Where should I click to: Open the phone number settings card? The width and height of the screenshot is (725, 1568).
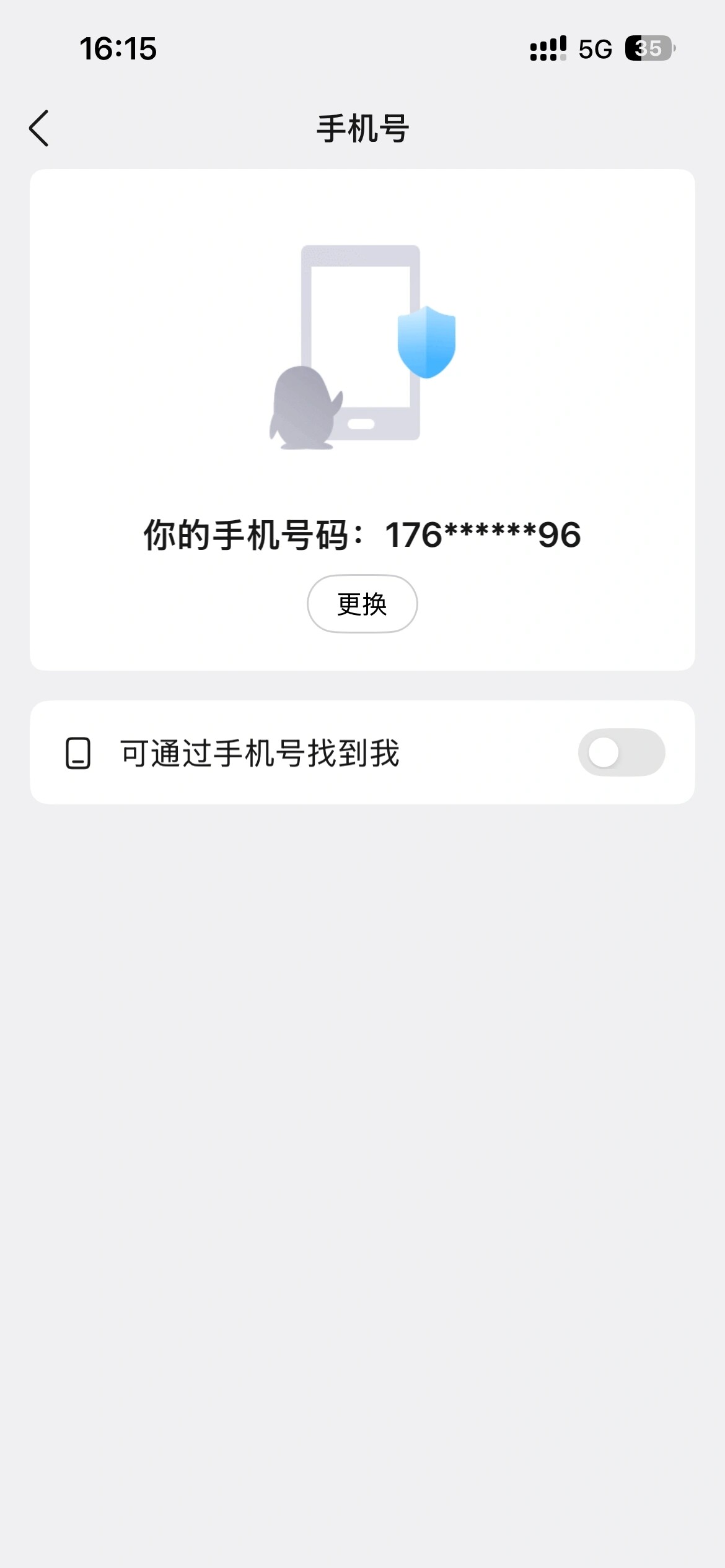point(362,421)
